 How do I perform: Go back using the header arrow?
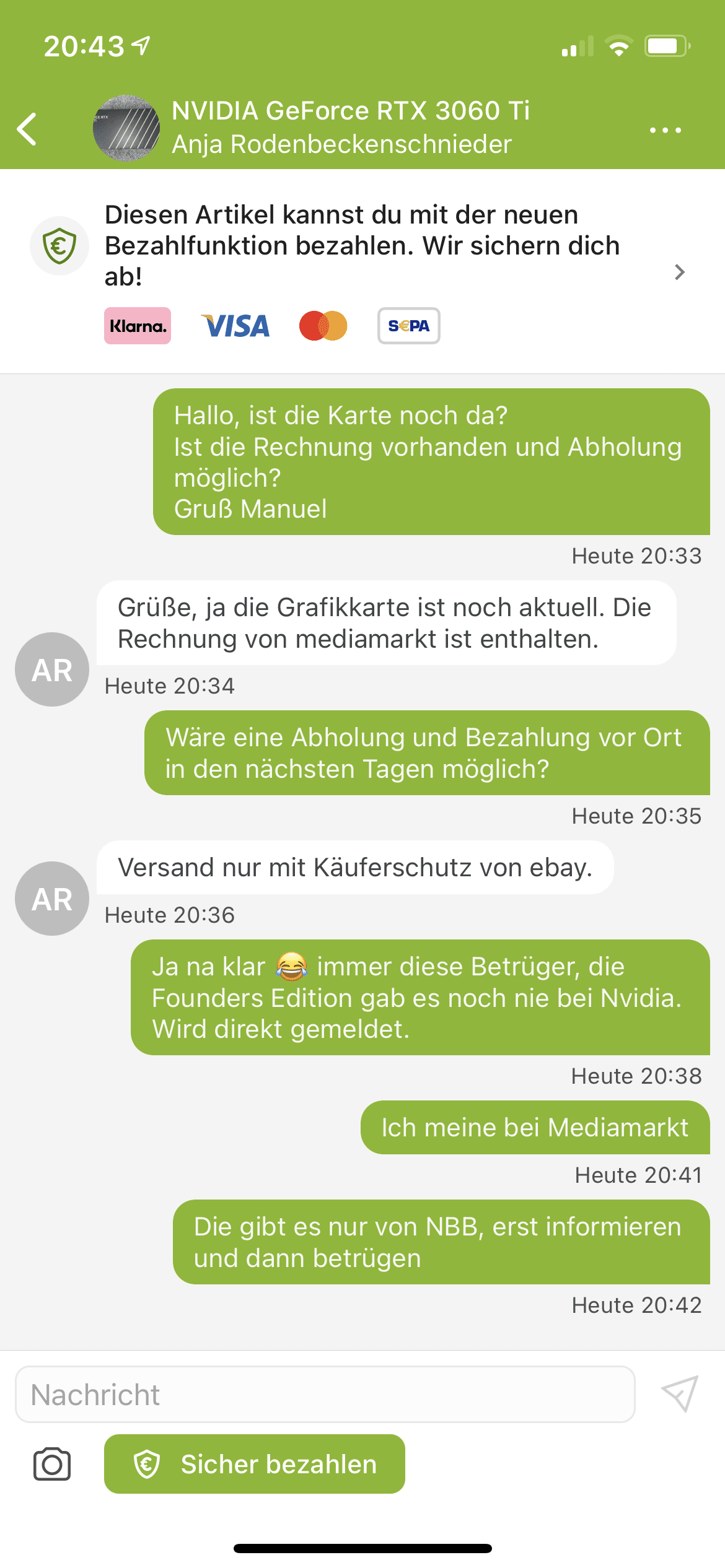click(x=27, y=129)
